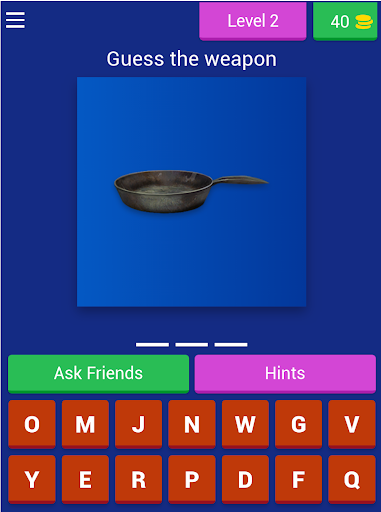Viewport: 381px width, 512px height.
Task: Select letter J from the keyboard
Action: click(138, 424)
